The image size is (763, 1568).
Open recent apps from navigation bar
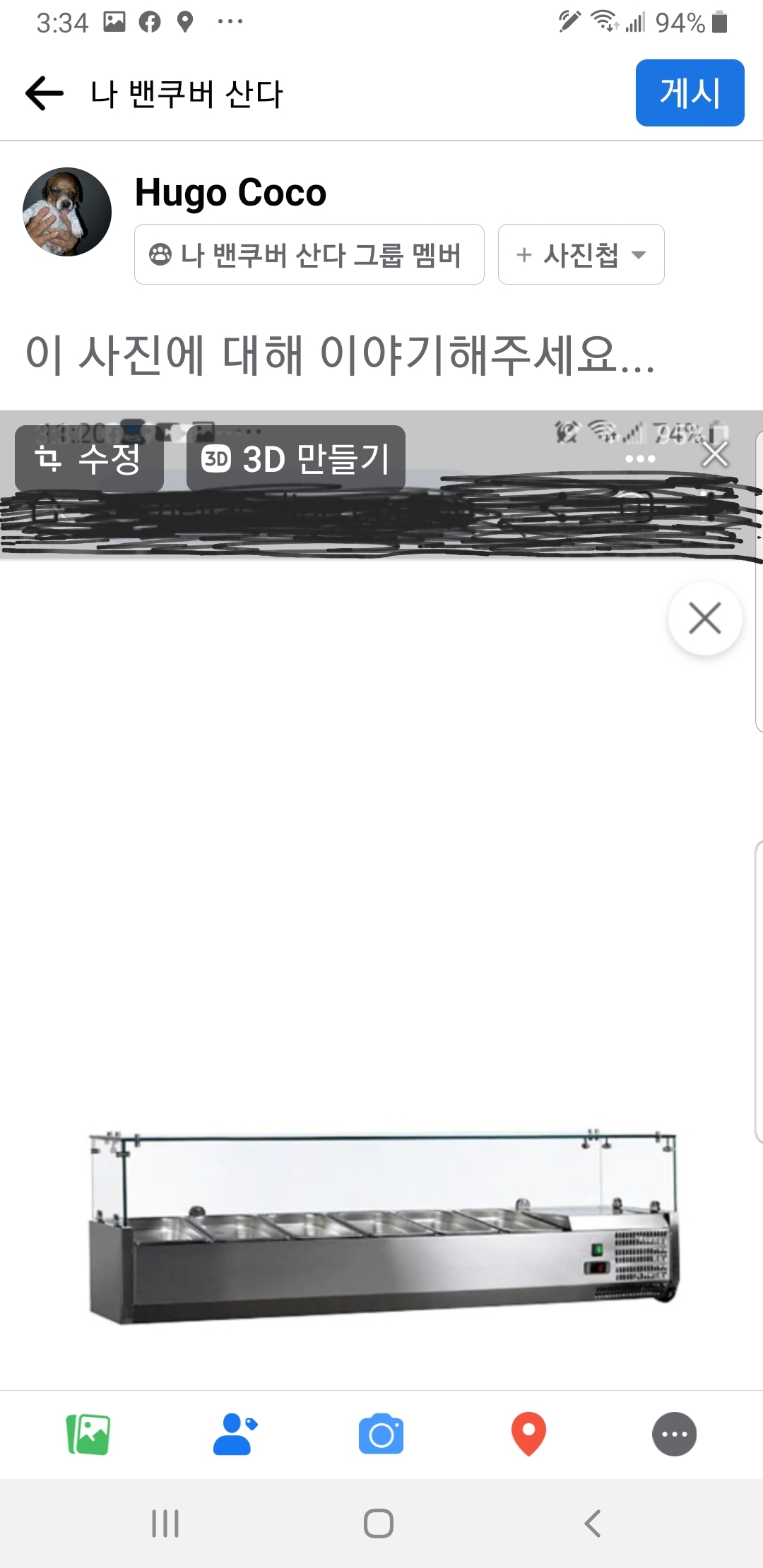coord(165,1523)
